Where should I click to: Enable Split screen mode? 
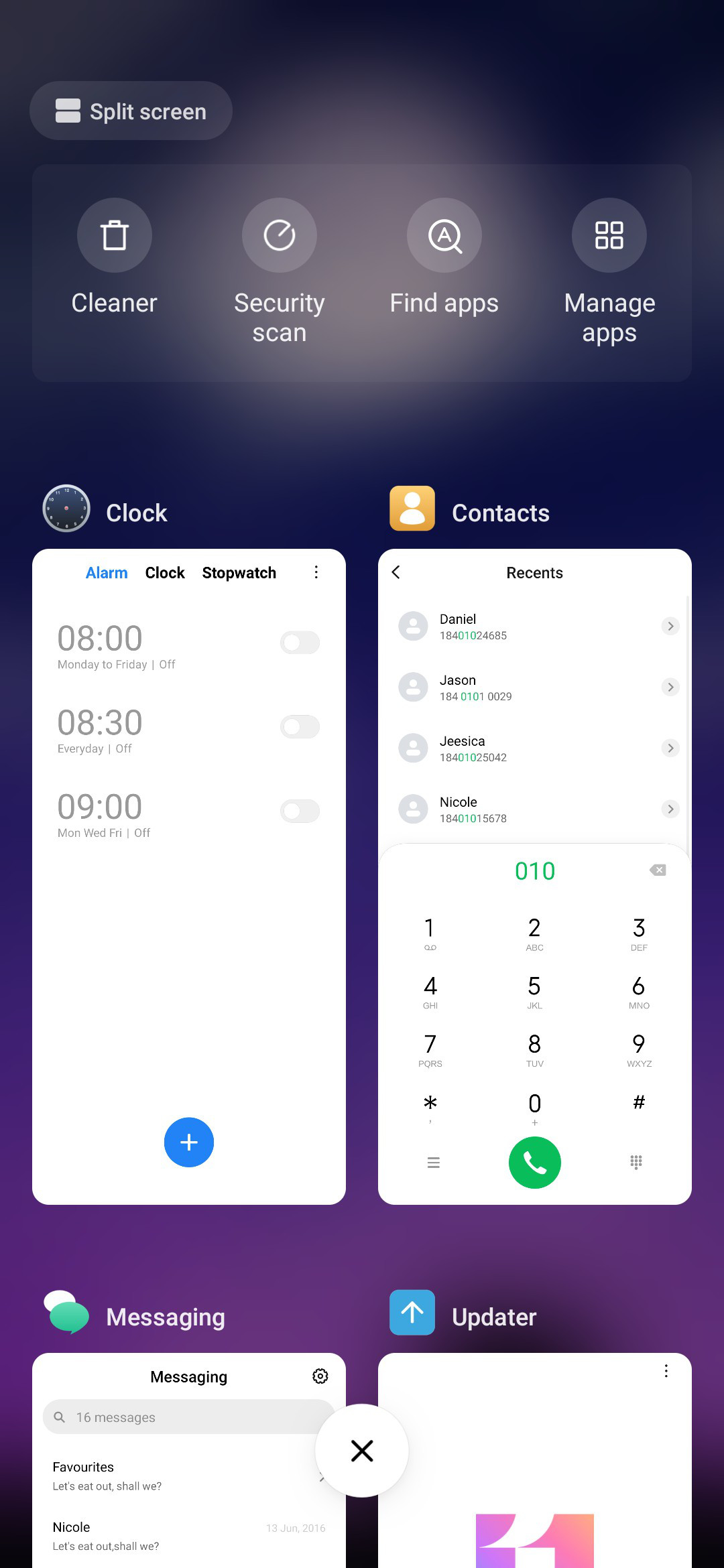131,111
